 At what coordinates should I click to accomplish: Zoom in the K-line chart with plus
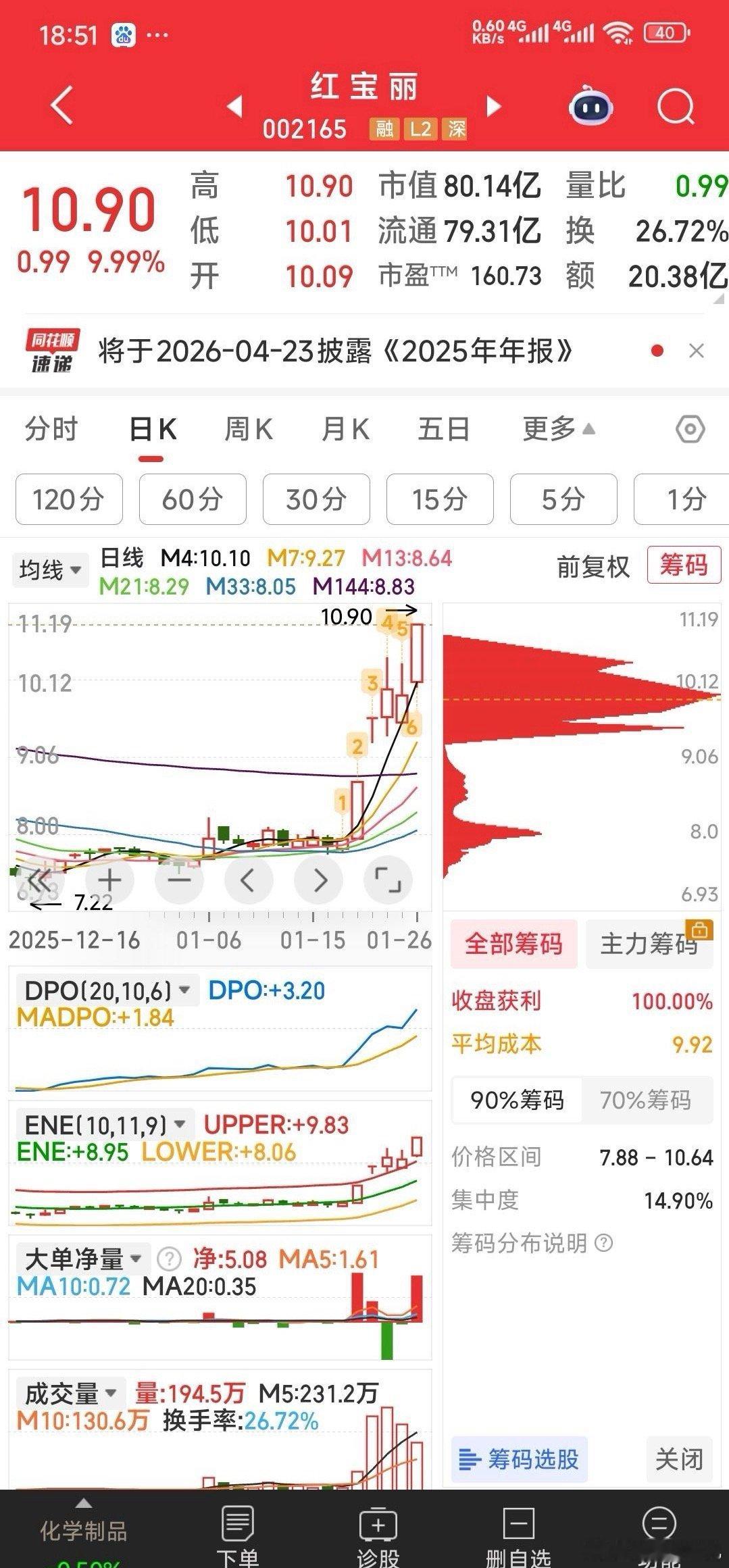(109, 880)
